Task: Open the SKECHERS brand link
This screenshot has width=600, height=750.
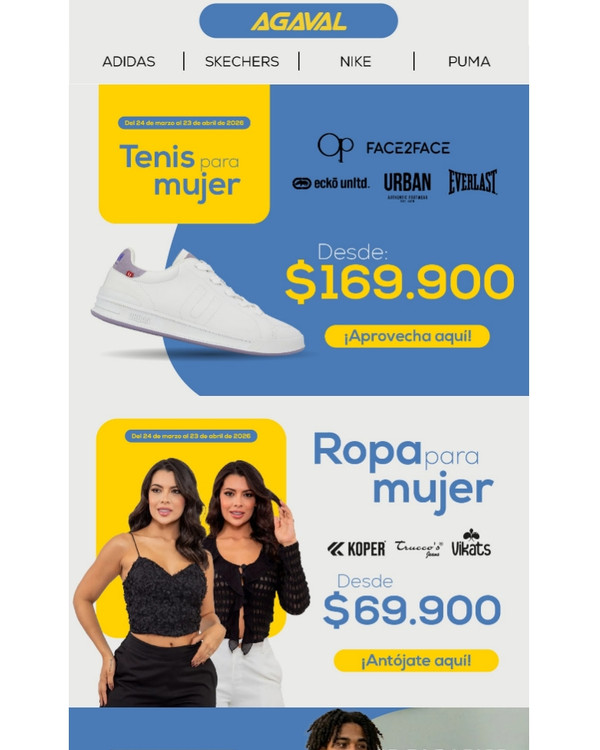Action: 242,61
